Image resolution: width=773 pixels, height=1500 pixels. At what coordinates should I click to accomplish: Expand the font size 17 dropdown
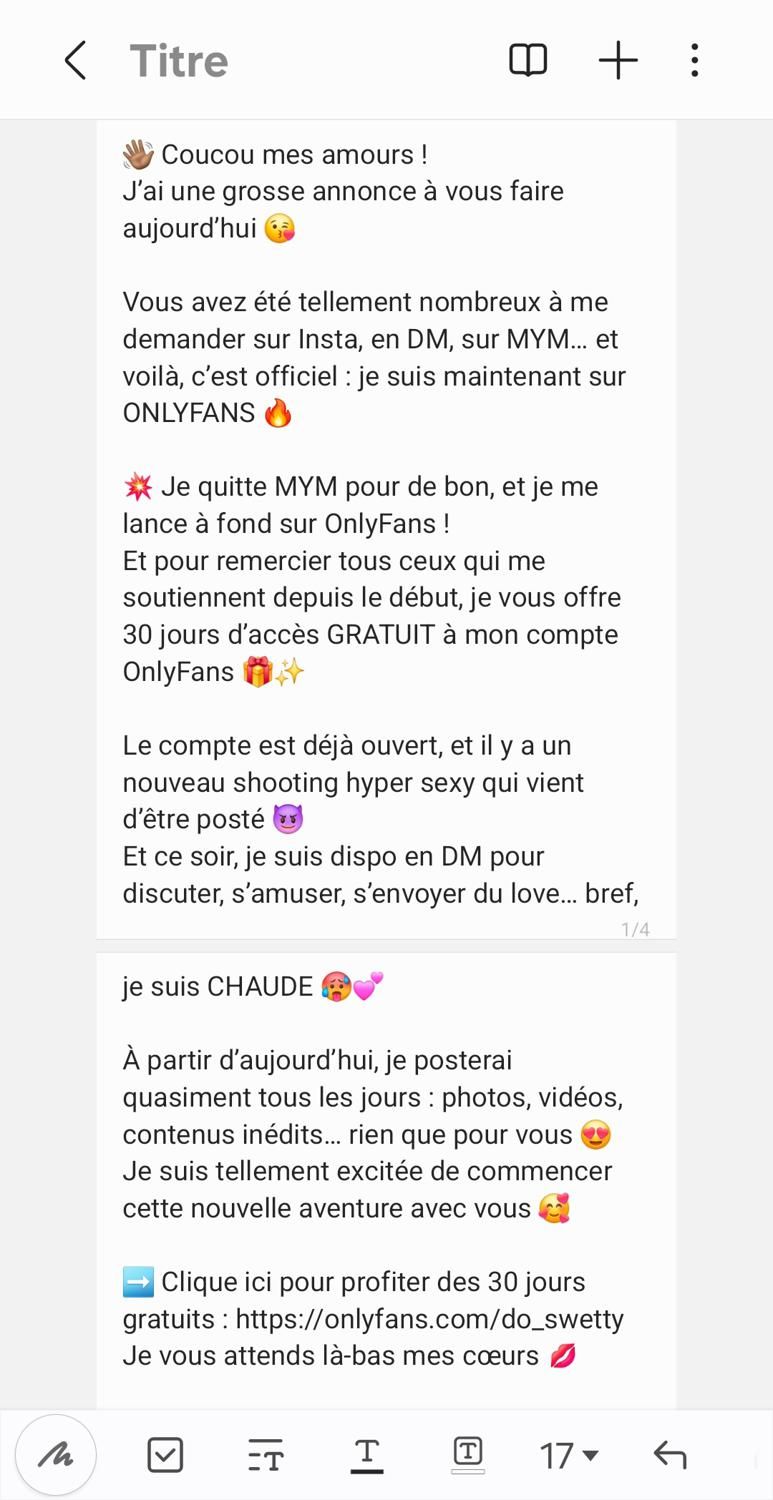[x=569, y=1455]
